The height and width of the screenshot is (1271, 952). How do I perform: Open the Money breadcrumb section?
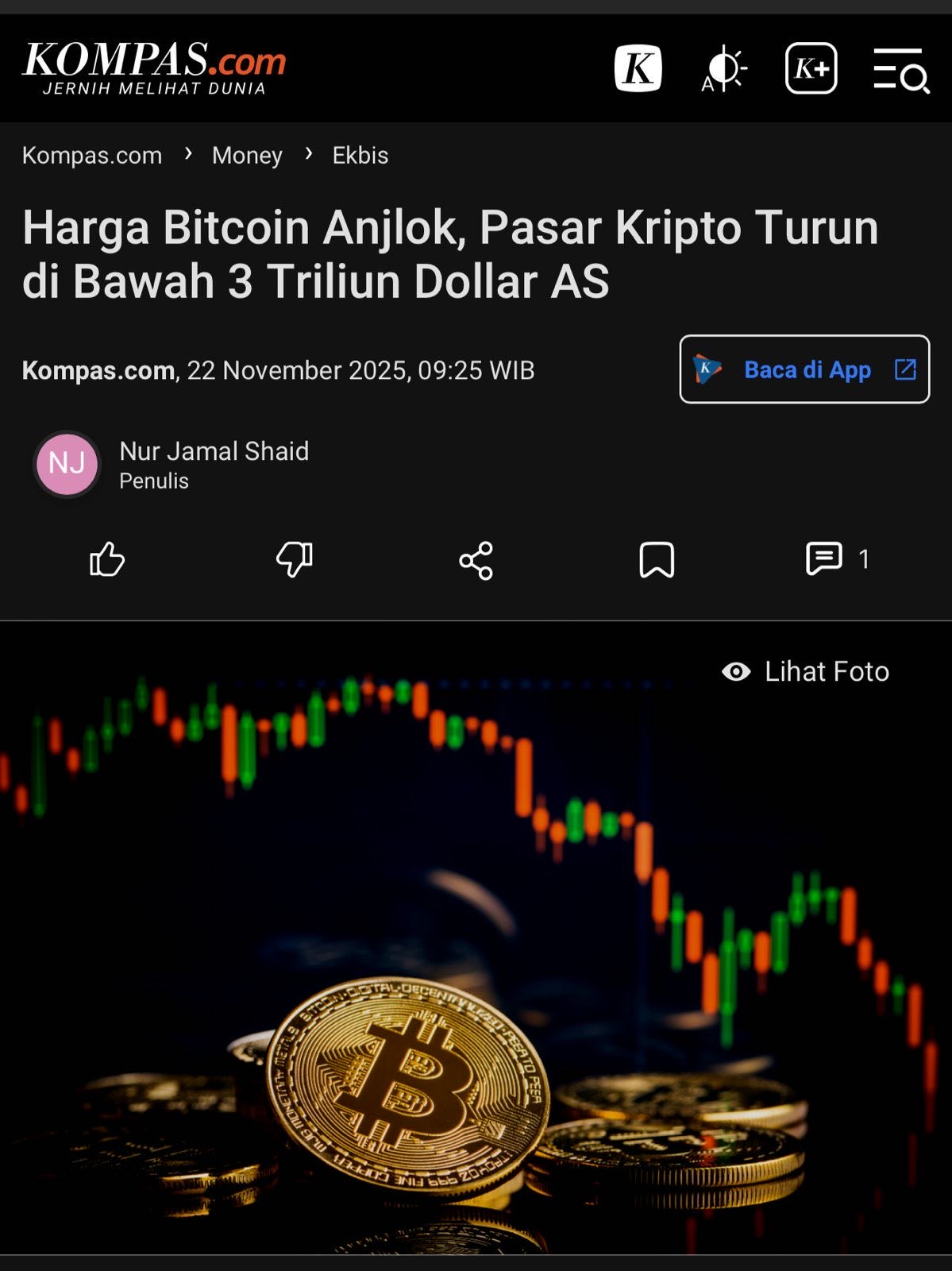point(247,155)
